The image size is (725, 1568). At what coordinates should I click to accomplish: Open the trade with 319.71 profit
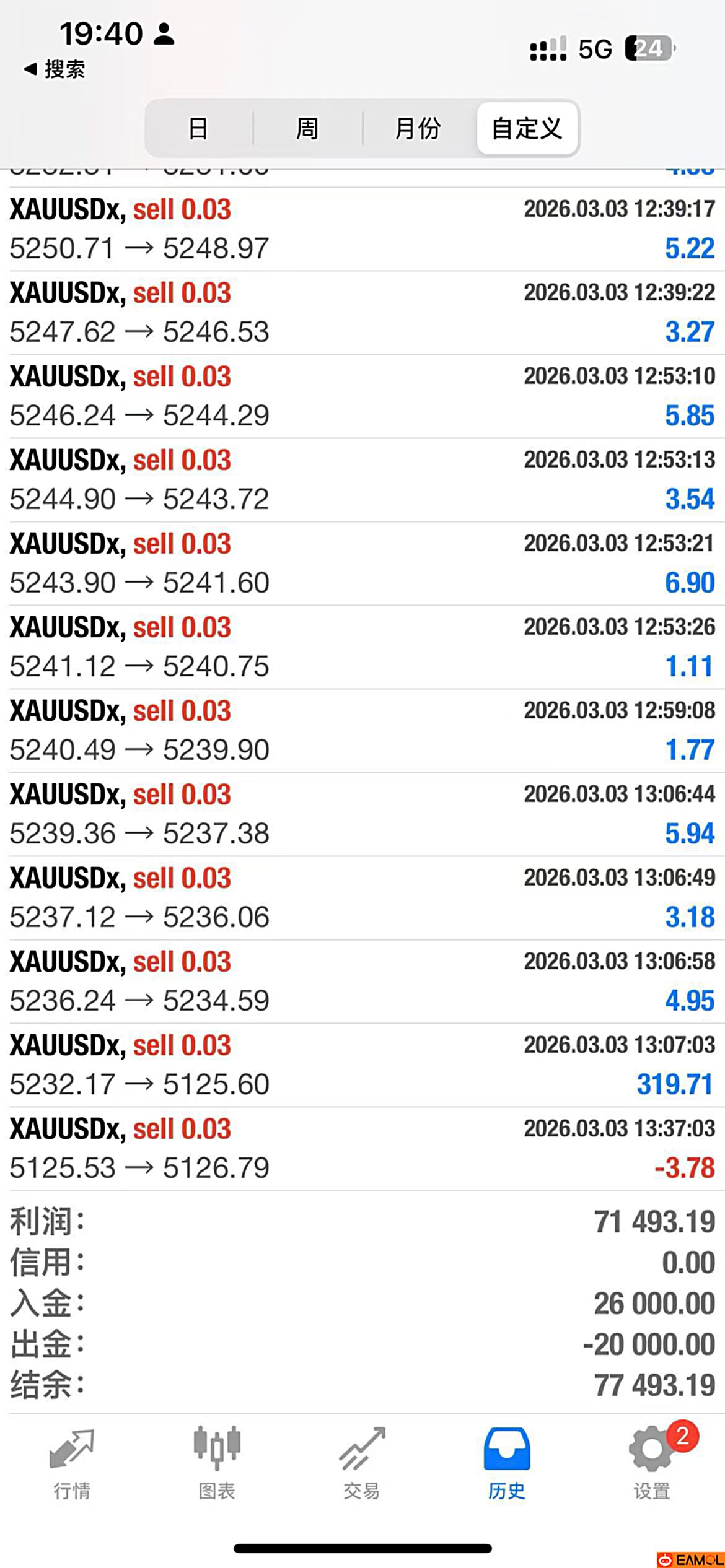362,1065
